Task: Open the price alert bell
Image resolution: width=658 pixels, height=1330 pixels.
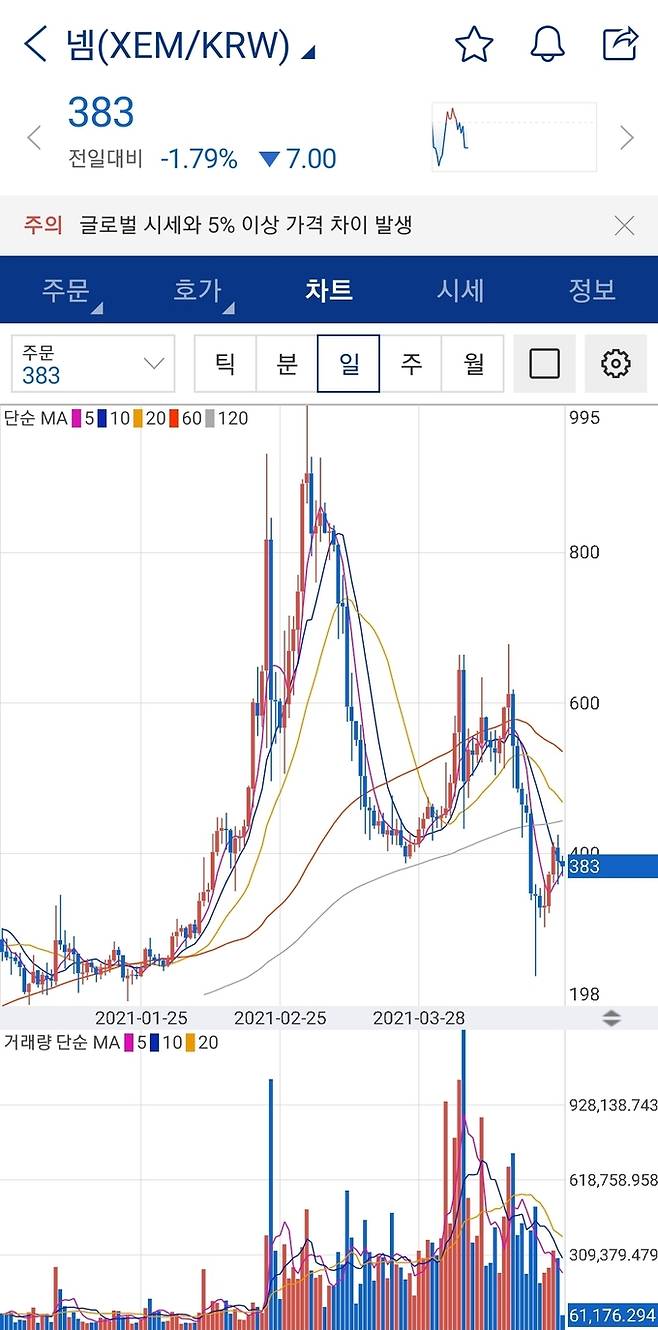Action: coord(547,44)
